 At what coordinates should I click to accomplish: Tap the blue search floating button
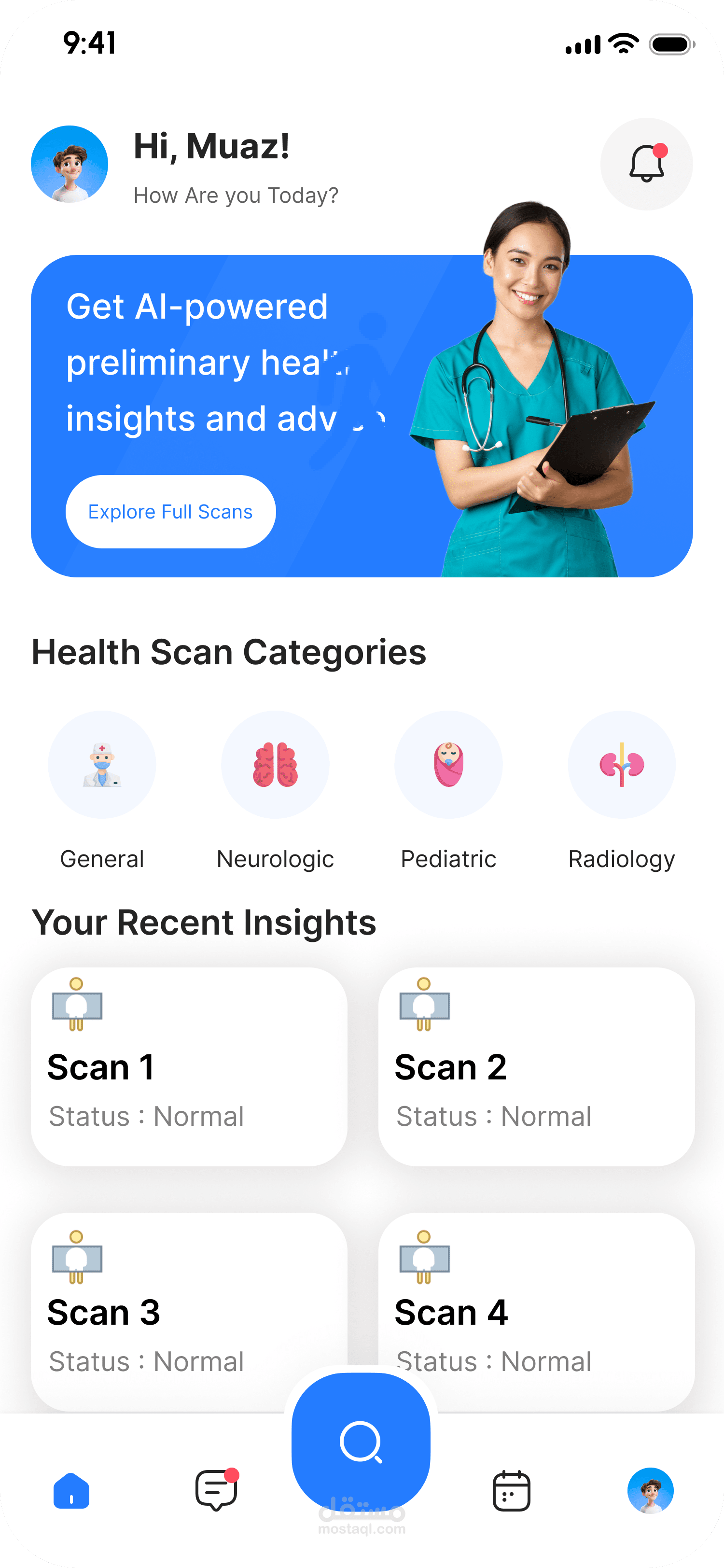coord(361,1441)
